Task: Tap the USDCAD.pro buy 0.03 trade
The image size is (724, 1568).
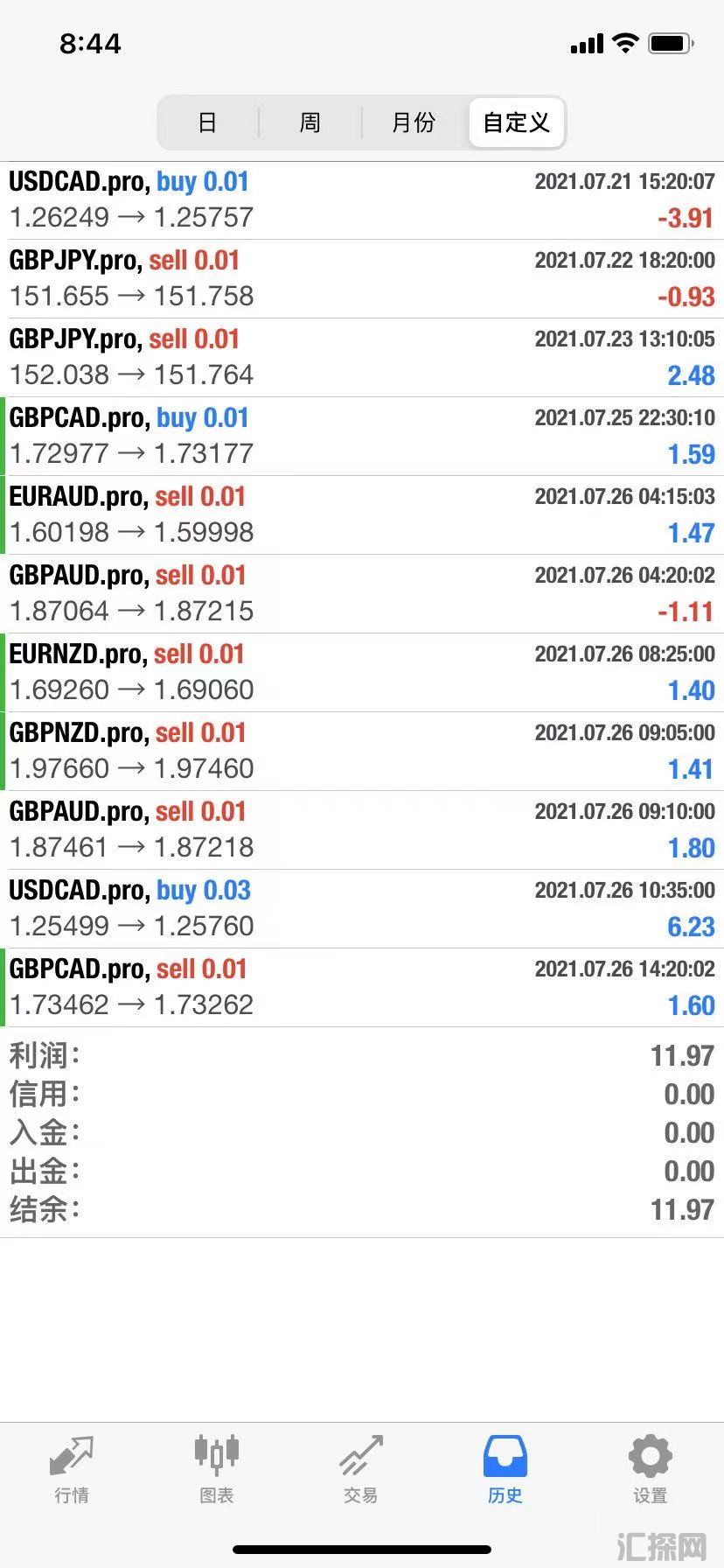Action: pos(362,909)
